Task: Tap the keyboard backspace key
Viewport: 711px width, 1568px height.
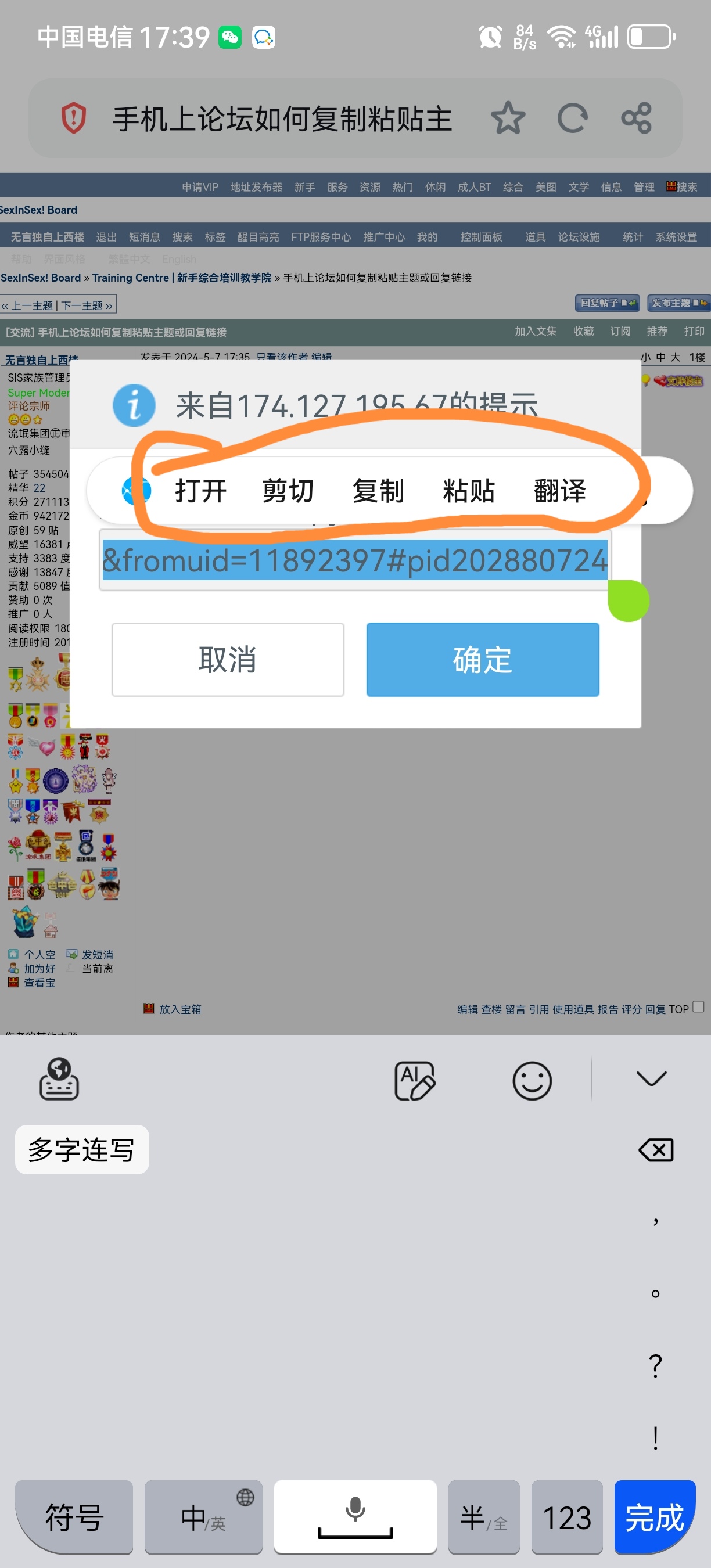Action: click(656, 1150)
